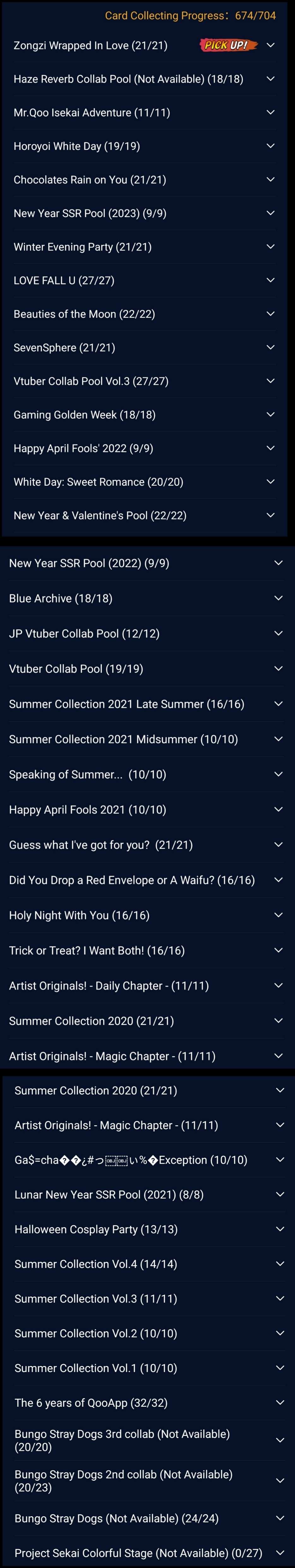Expand Bungo Stray Dogs 2nd collab

click(x=280, y=1480)
